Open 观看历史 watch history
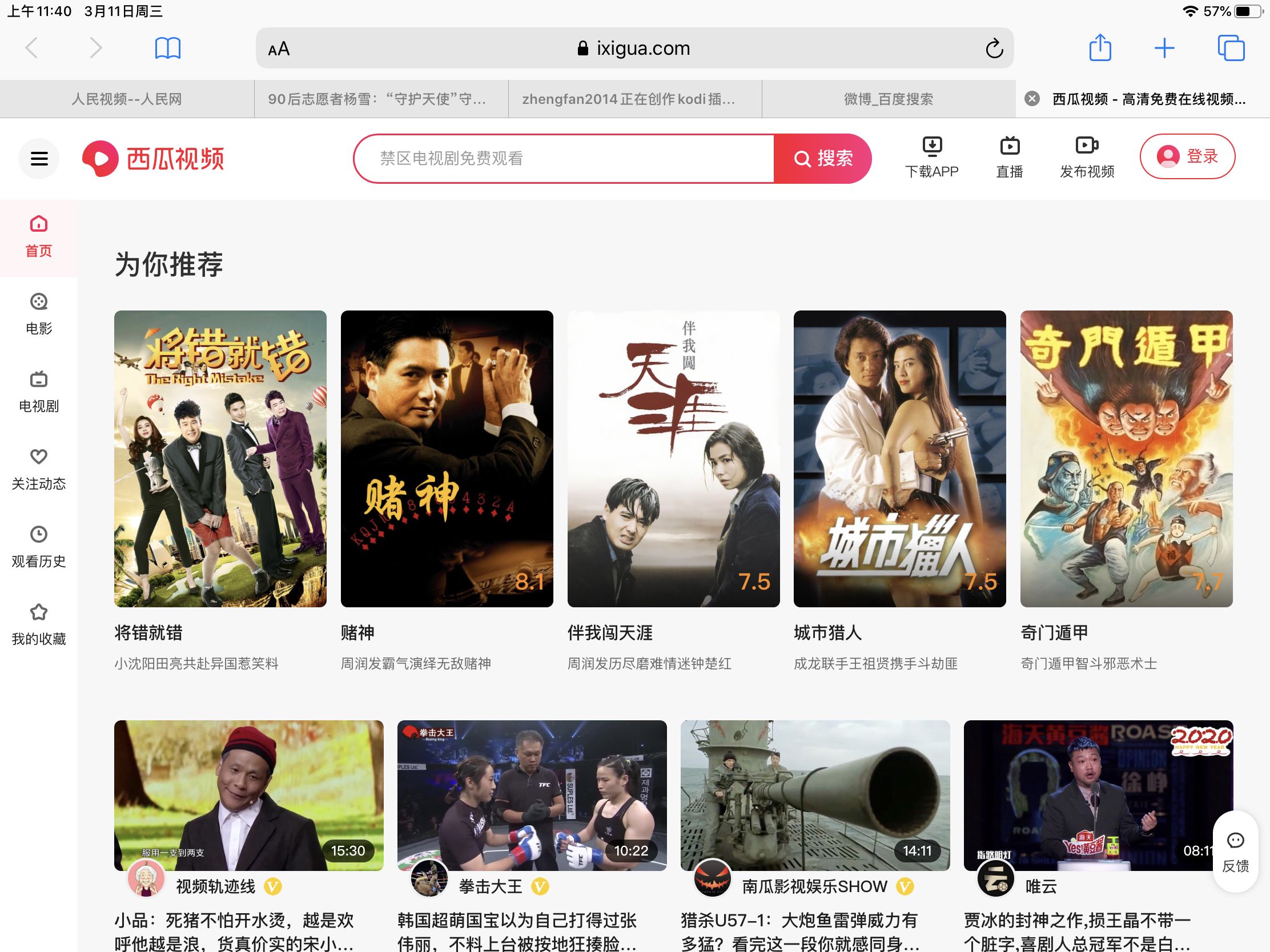Image resolution: width=1270 pixels, height=952 pixels. (38, 547)
